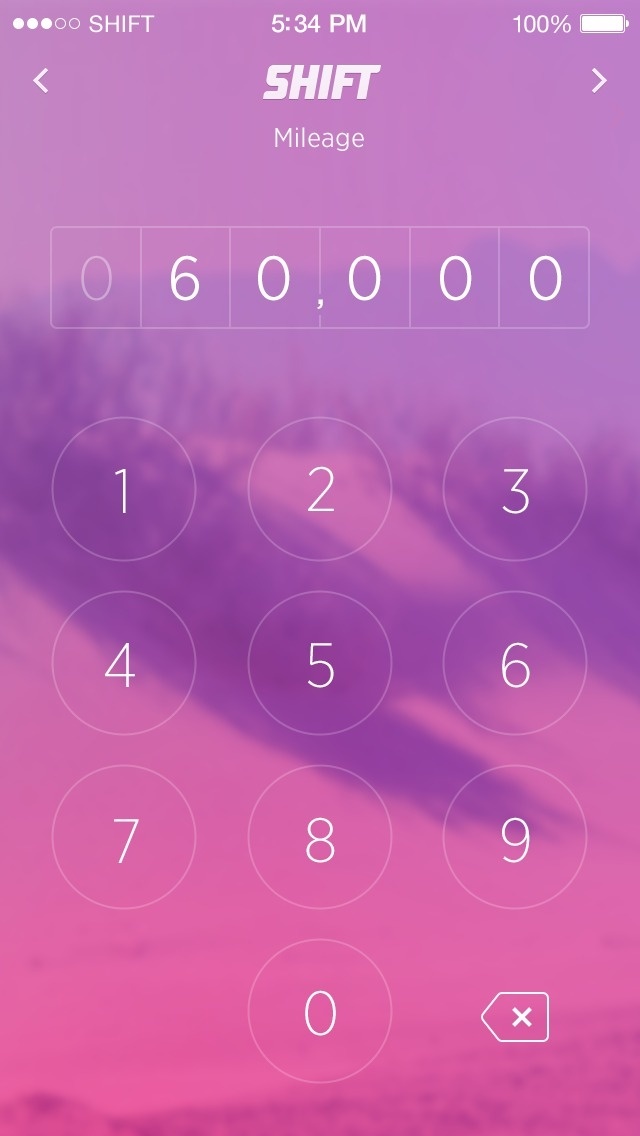640x1136 pixels.
Task: Enter digit 1 on the keypad
Action: (124, 489)
